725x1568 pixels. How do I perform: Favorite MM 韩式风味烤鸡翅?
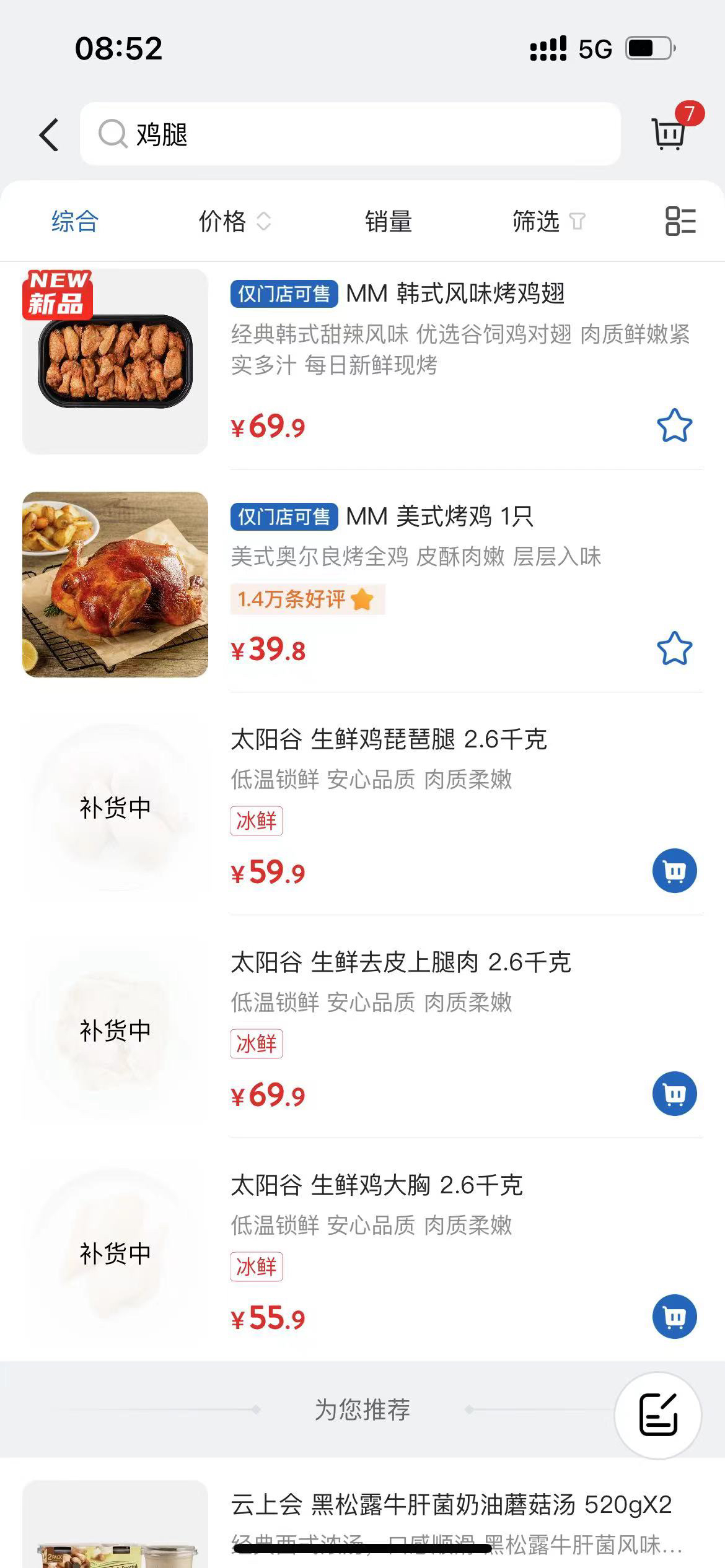click(674, 425)
